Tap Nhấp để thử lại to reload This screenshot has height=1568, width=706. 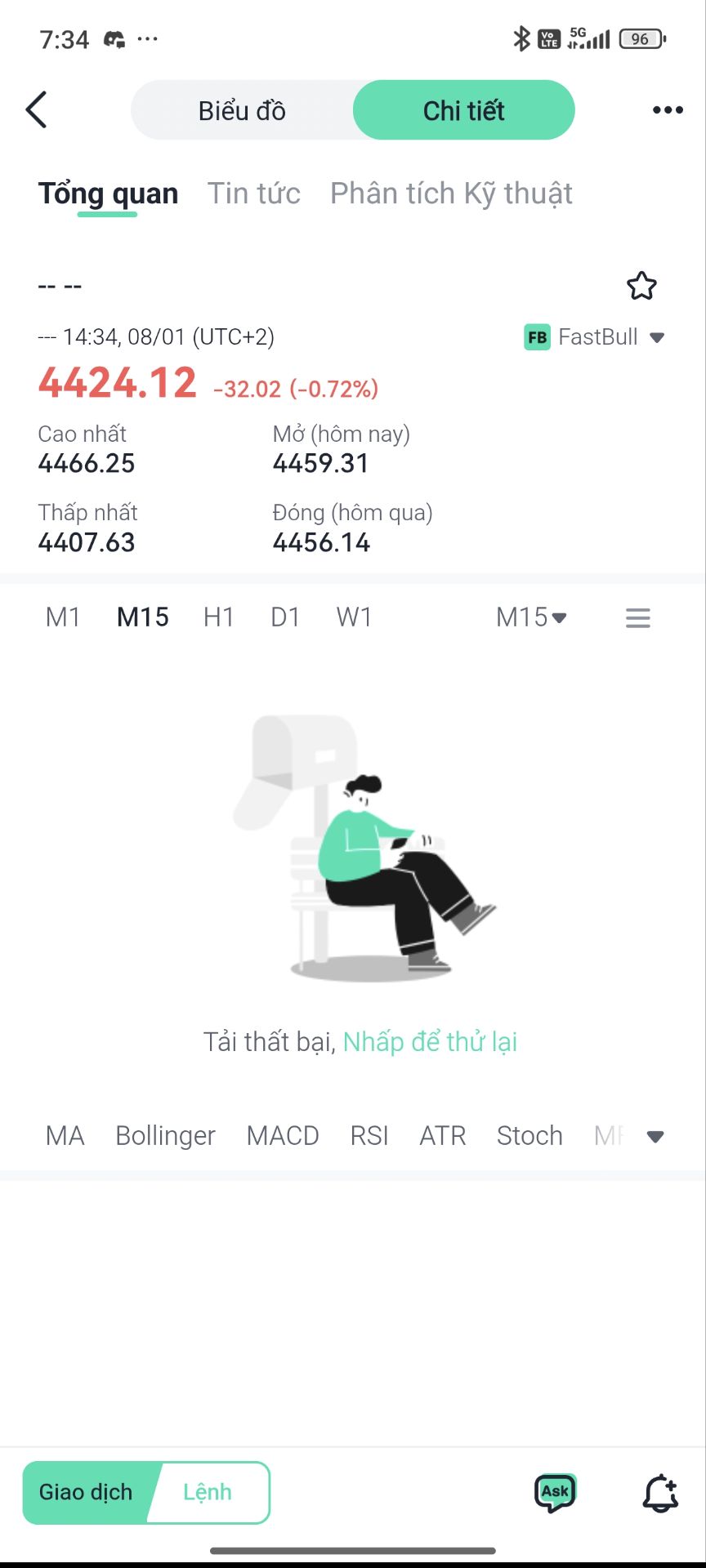click(x=430, y=1042)
